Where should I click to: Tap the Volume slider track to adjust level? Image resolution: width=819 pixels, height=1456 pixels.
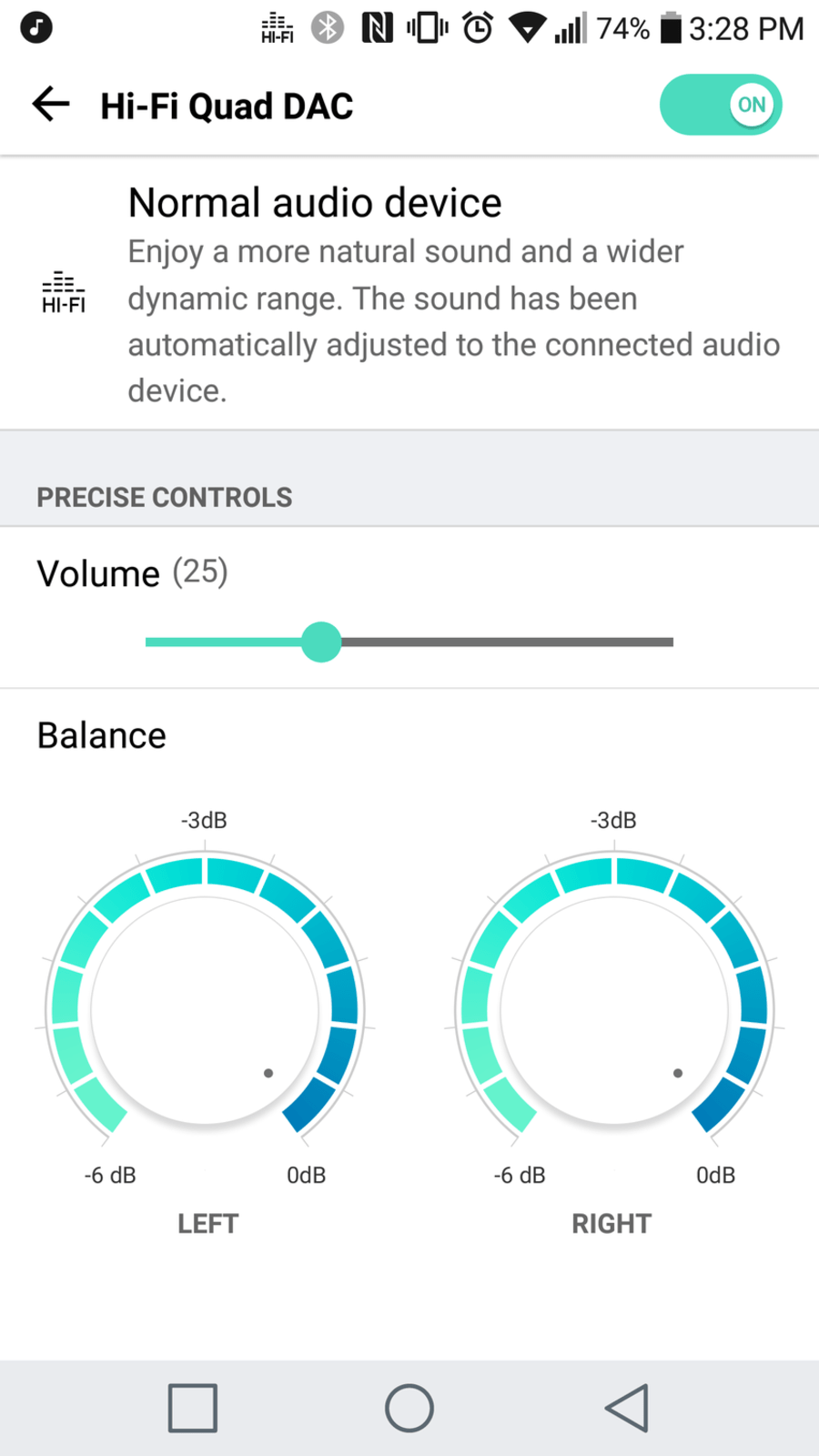pos(409,642)
